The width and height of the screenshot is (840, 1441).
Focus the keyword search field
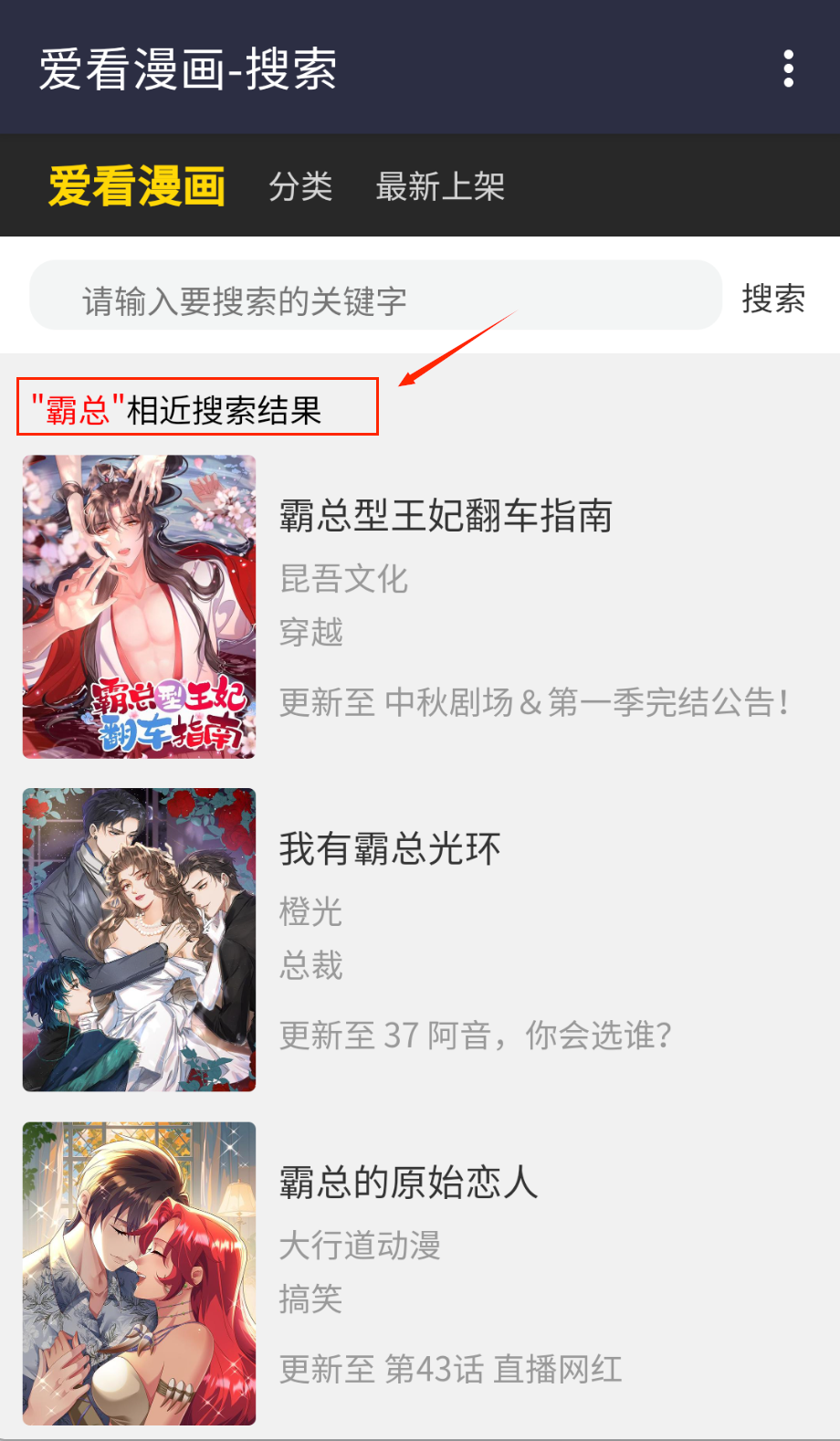click(x=375, y=296)
